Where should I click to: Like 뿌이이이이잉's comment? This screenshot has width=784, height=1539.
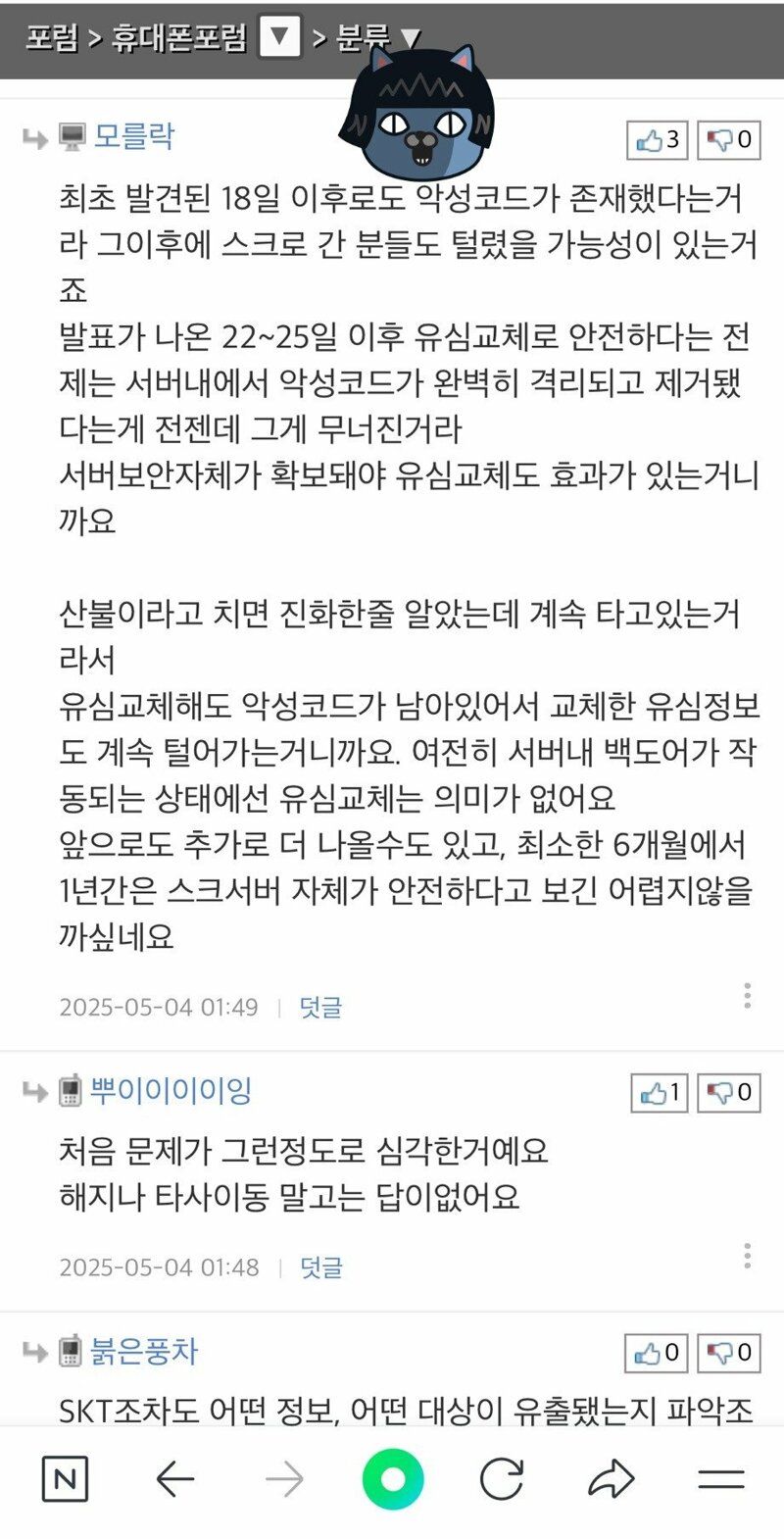660,1092
